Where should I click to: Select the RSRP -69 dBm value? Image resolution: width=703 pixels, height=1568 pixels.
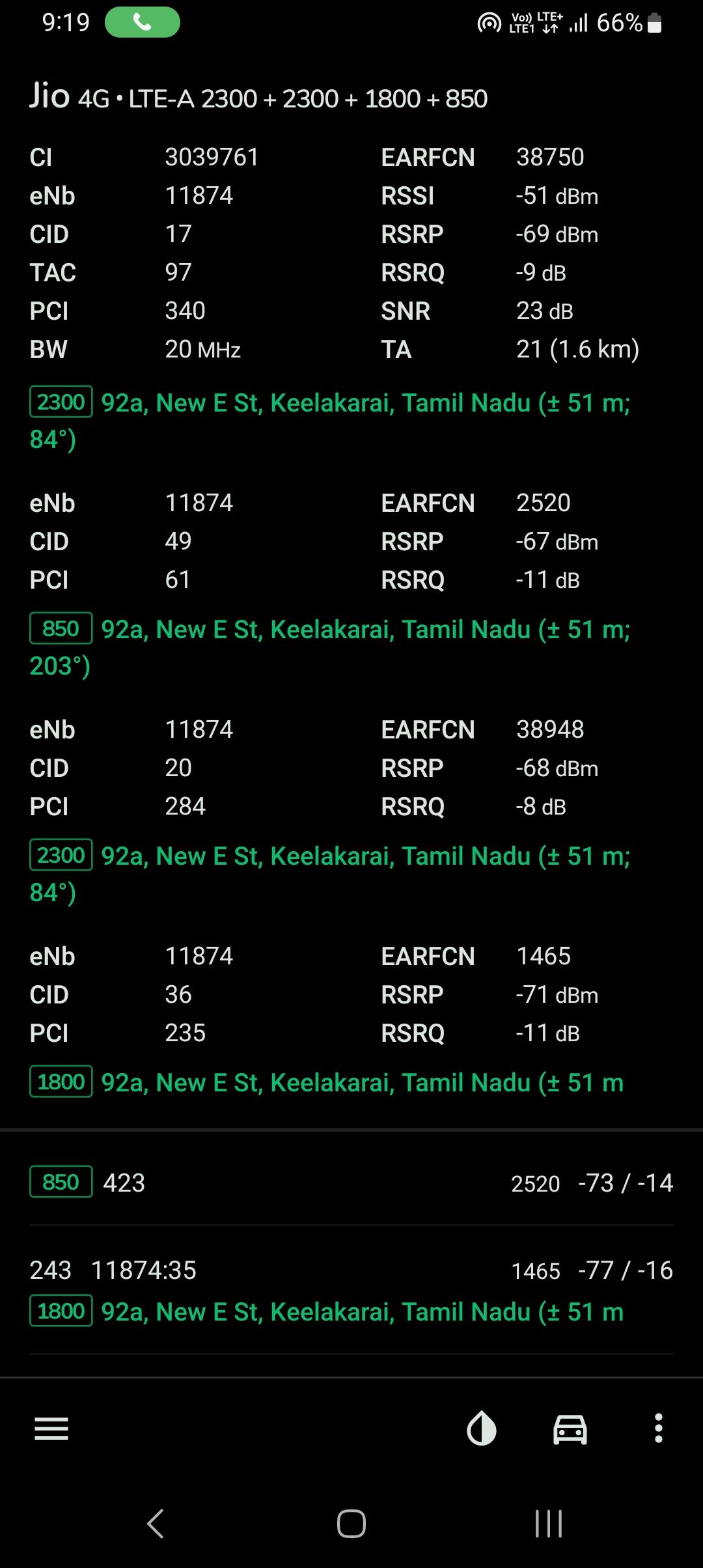[557, 234]
